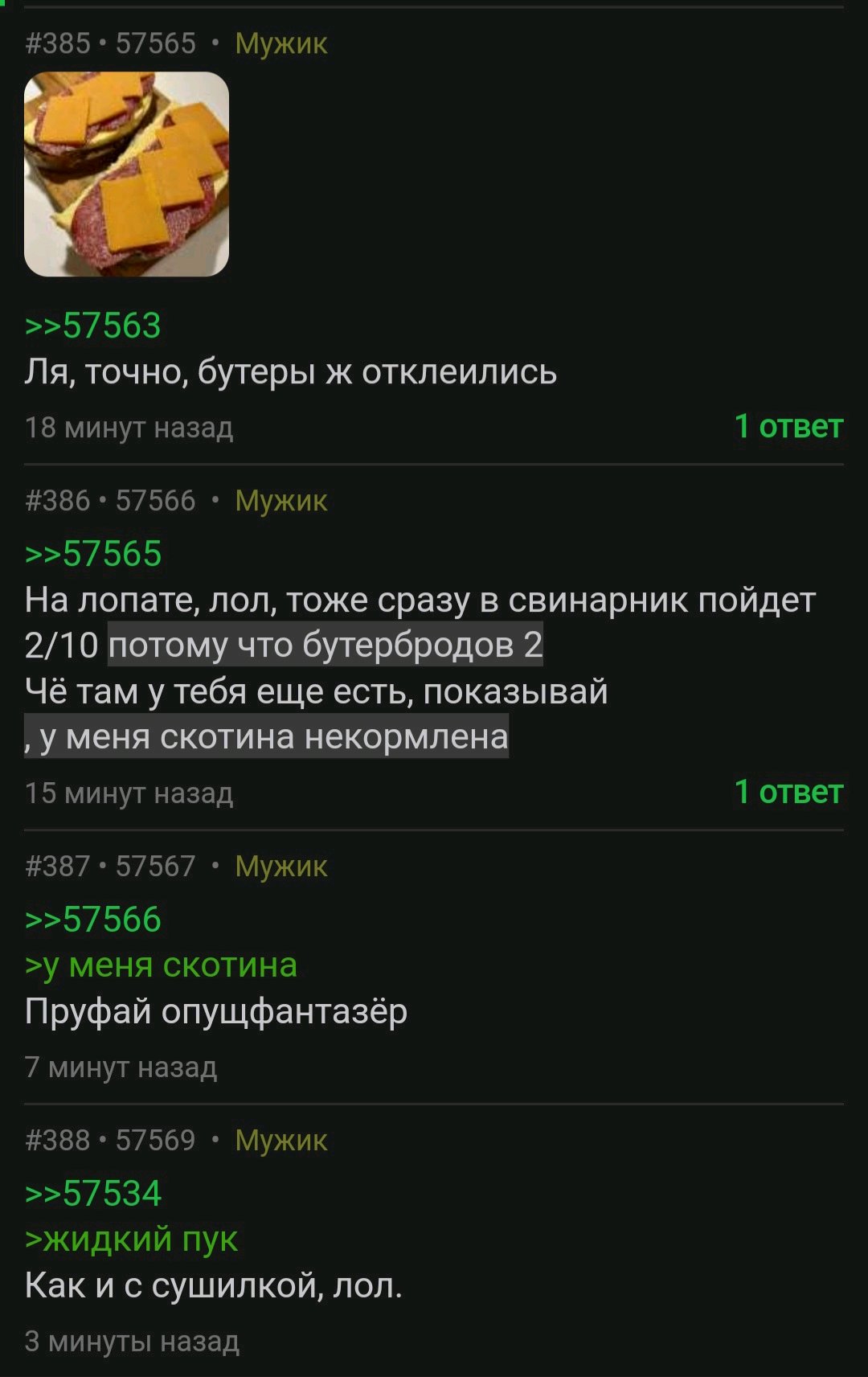The width and height of the screenshot is (868, 1377).
Task: Reveal spoiler text "потому что бутербродов 2"
Action: tap(325, 645)
